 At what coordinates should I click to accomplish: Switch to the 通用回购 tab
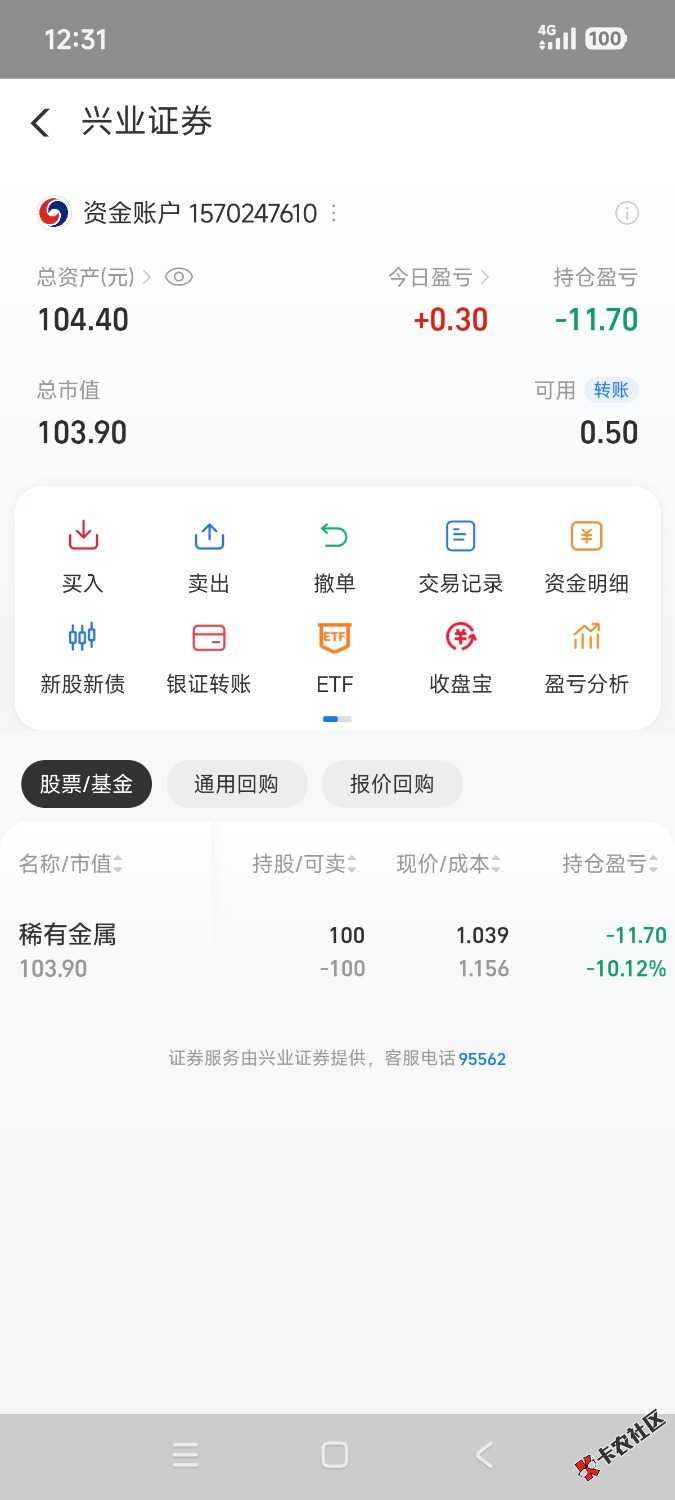click(236, 784)
